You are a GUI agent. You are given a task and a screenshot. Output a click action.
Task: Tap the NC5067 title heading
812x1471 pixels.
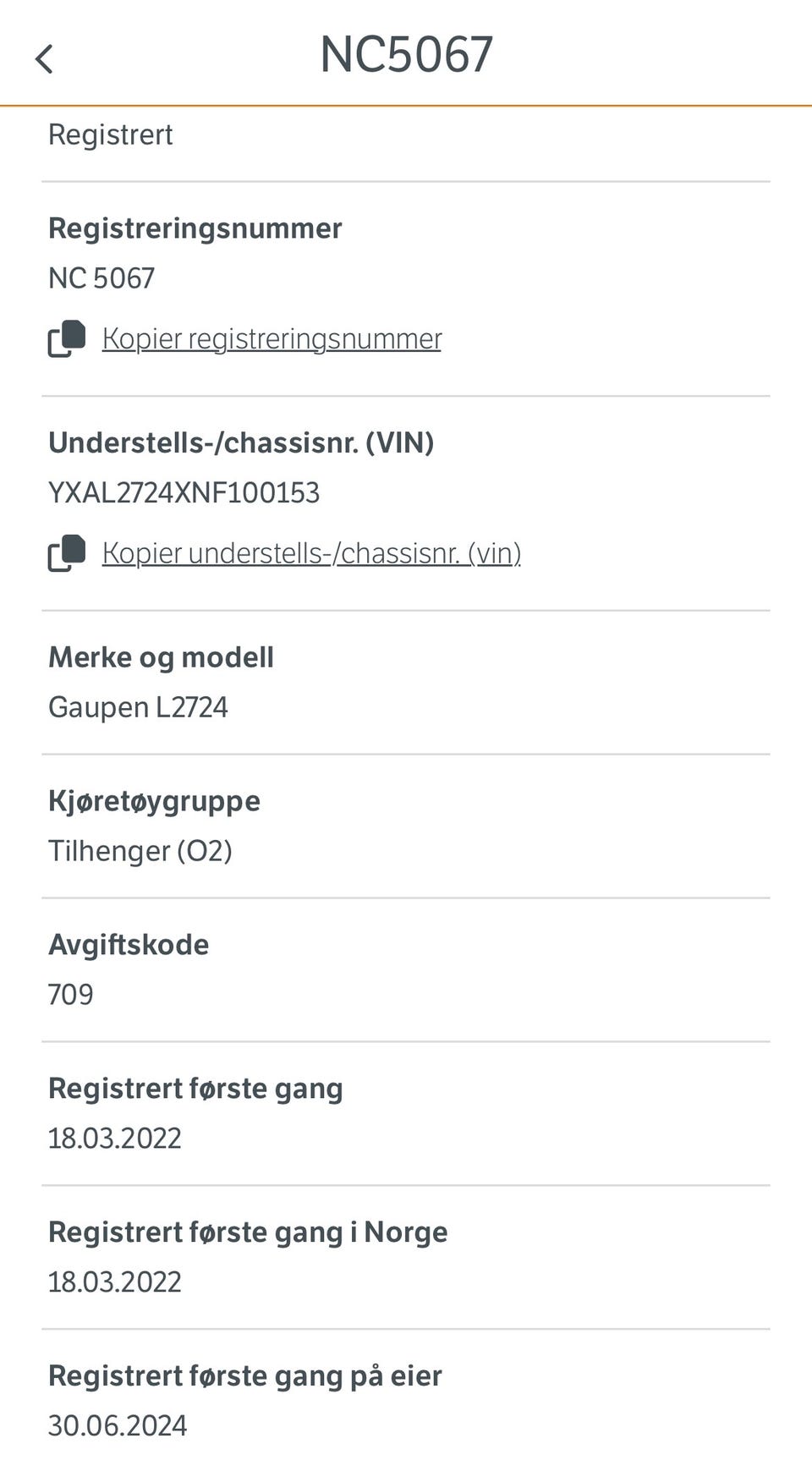(406, 53)
